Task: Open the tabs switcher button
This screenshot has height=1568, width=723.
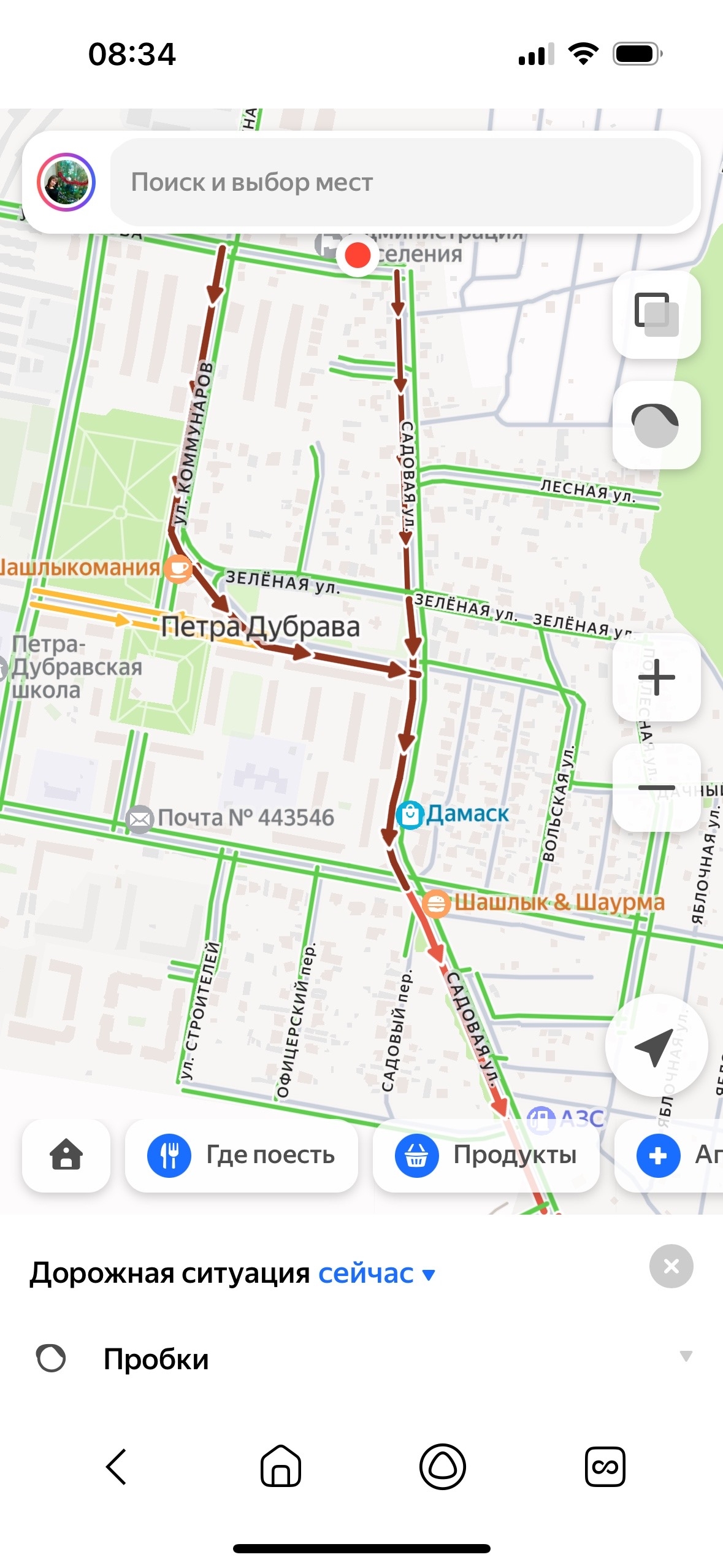Action: tap(605, 1466)
